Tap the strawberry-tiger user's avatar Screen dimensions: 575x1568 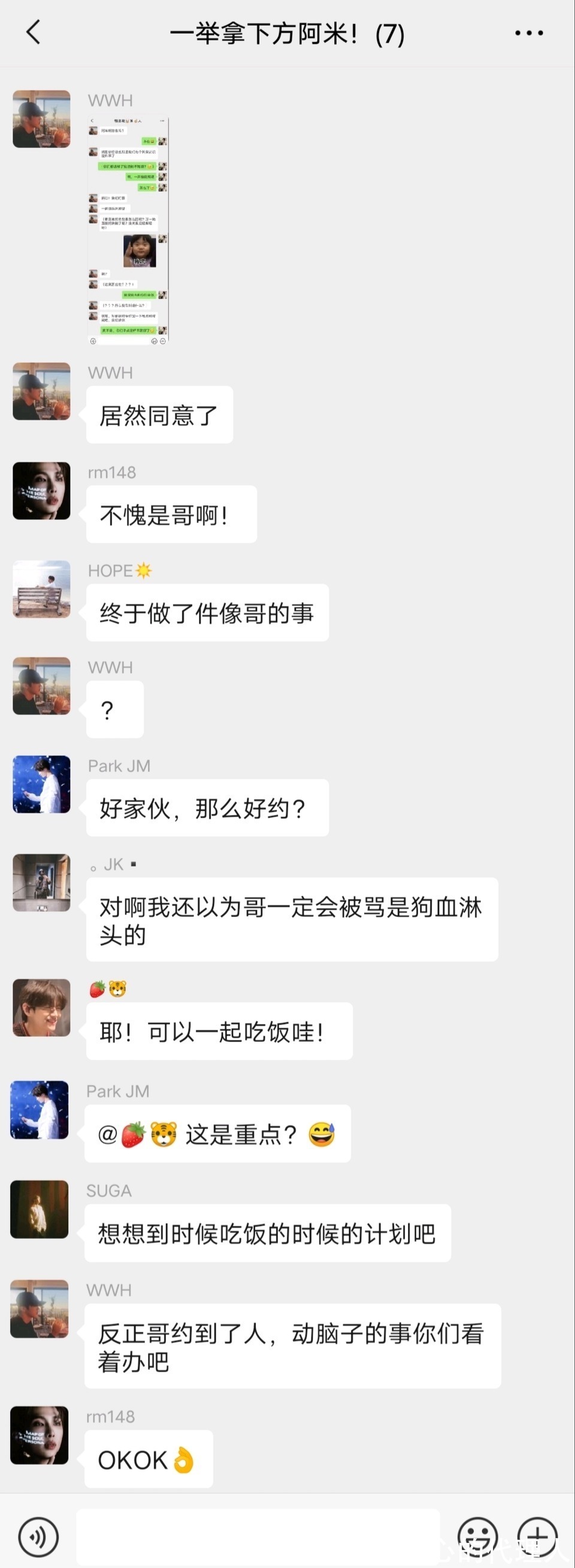click(x=41, y=1007)
